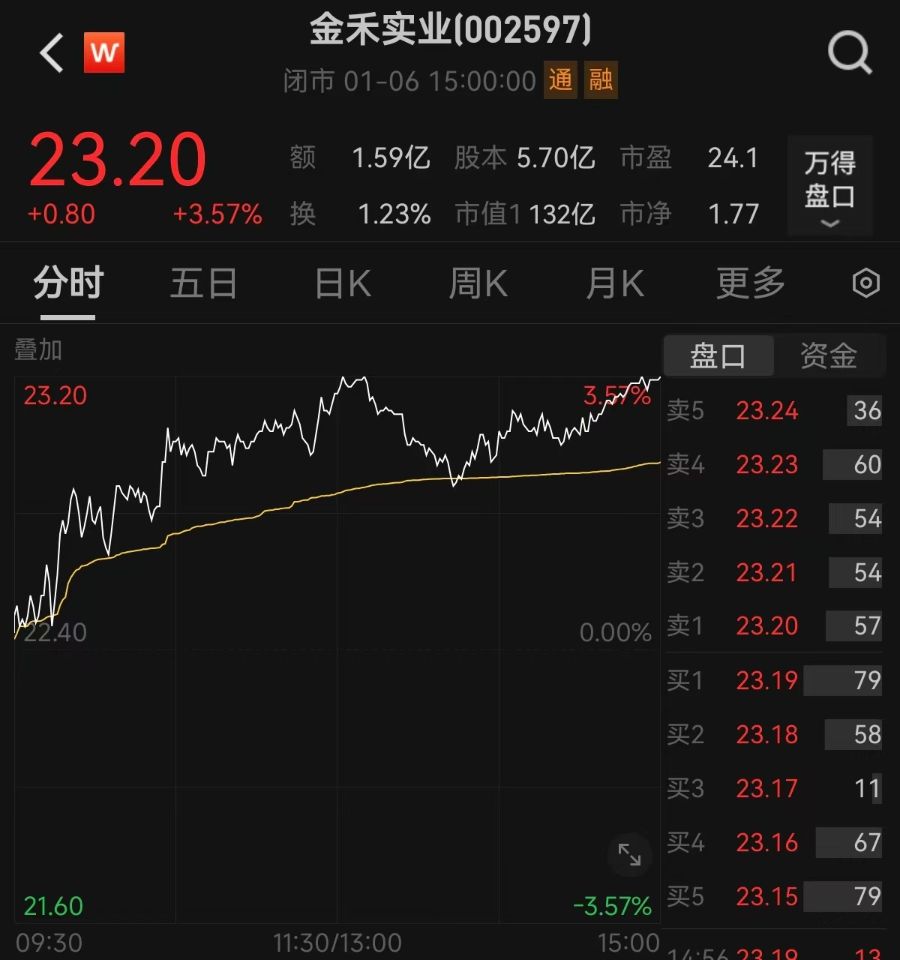
Task: Switch to the 资金 panel
Action: pyautogui.click(x=828, y=356)
